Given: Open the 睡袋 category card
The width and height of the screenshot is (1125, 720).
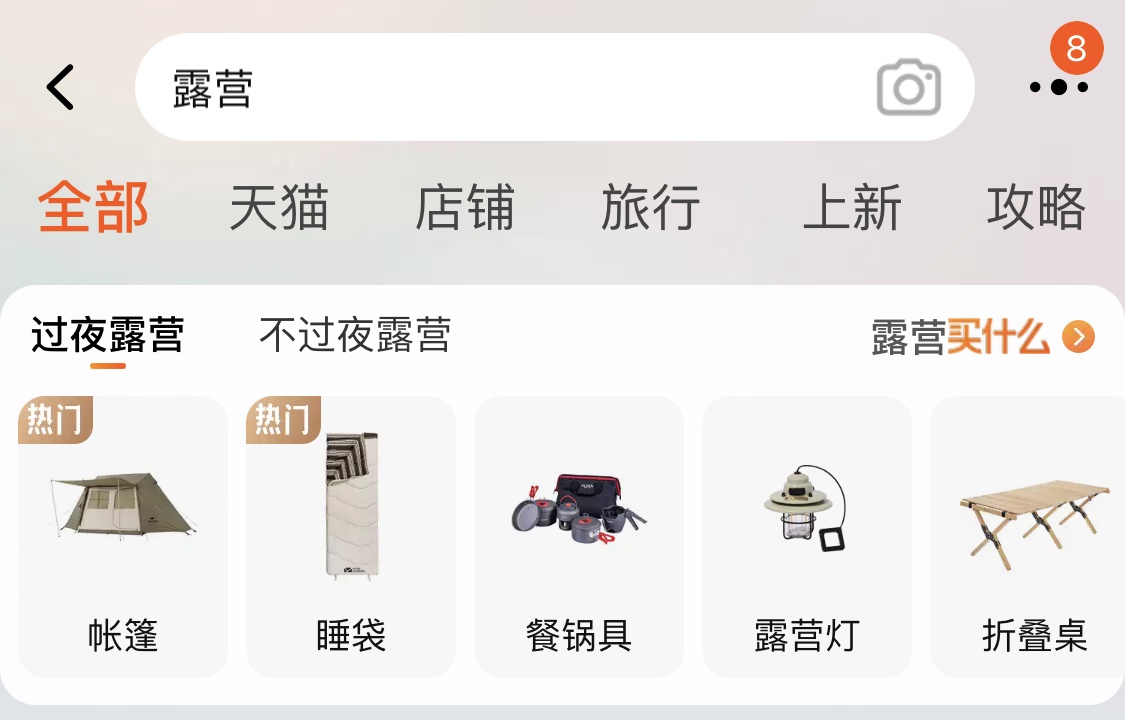Looking at the screenshot, I should (x=351, y=537).
